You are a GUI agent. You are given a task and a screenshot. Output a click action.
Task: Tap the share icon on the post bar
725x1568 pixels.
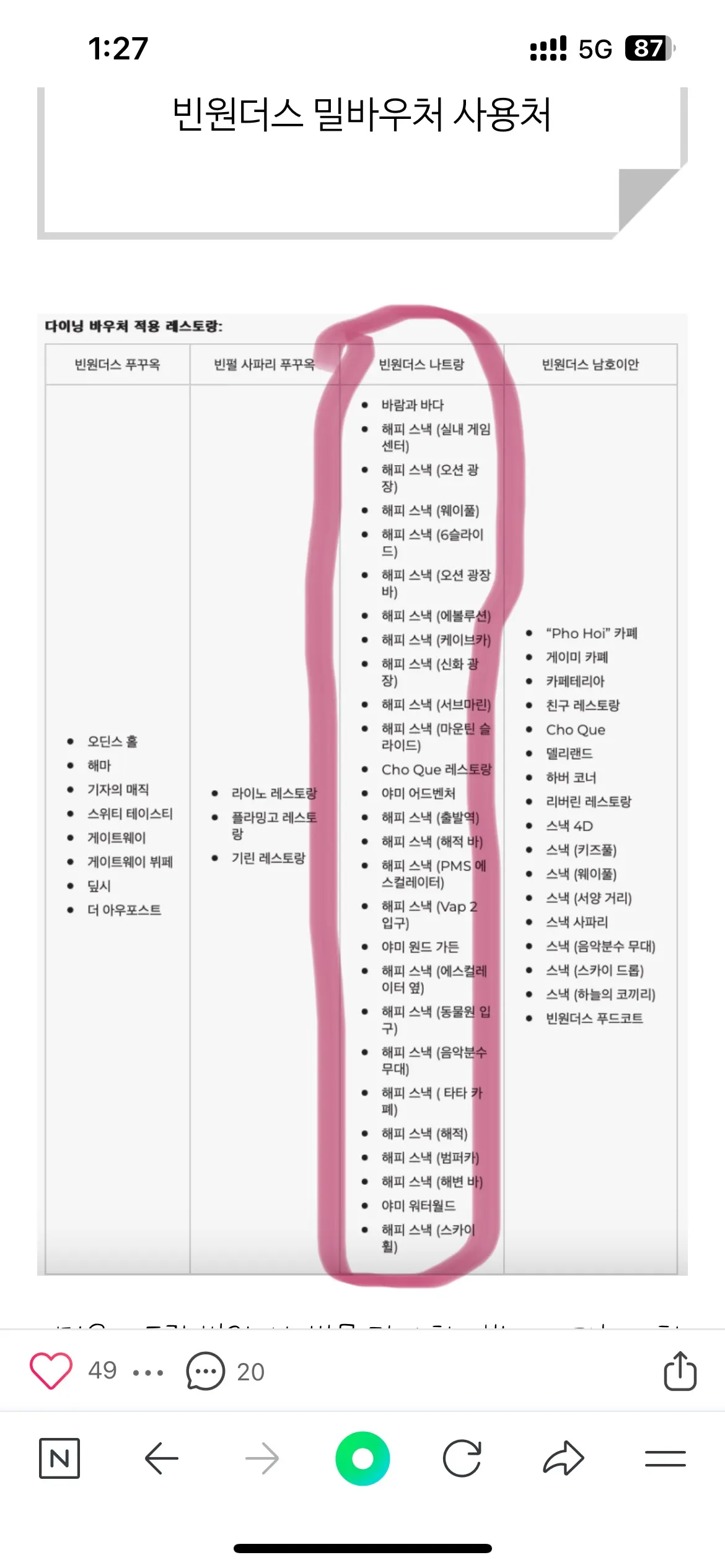680,1370
